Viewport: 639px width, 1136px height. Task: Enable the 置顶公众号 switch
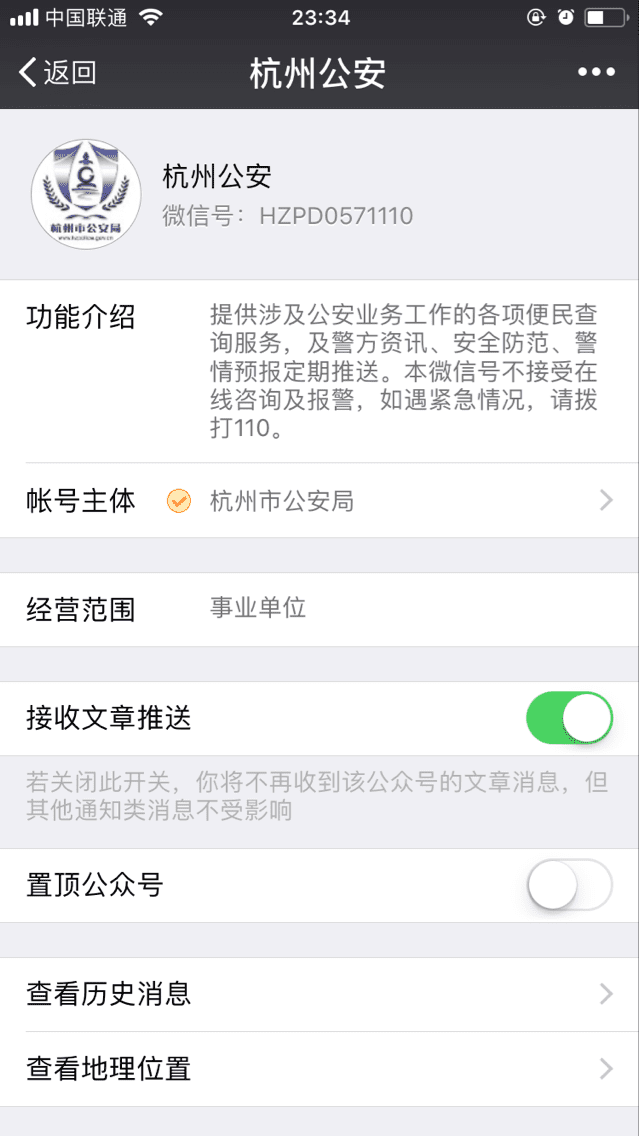pyautogui.click(x=569, y=885)
